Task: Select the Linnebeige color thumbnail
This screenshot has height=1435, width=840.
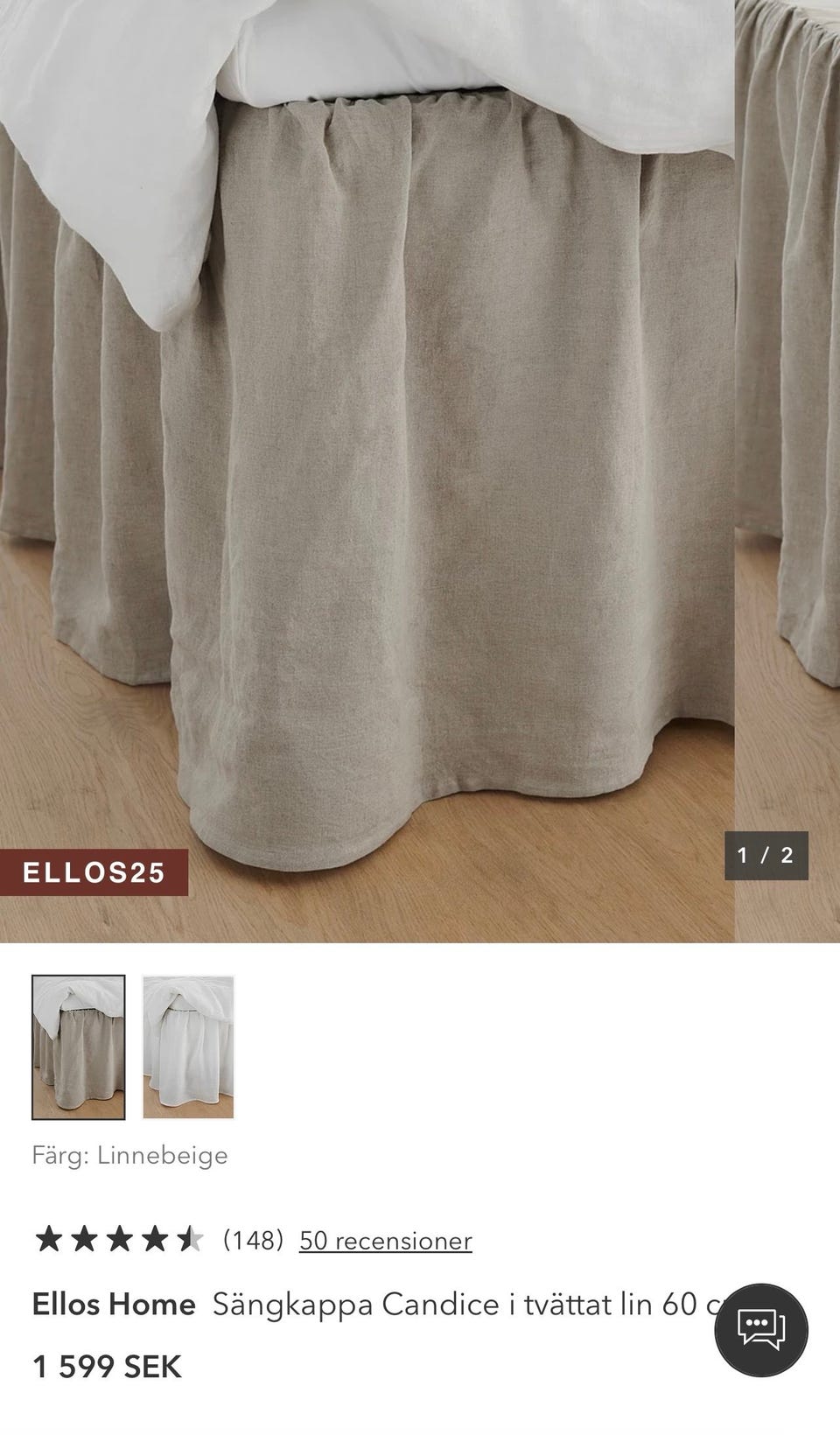Action: pos(79,1047)
